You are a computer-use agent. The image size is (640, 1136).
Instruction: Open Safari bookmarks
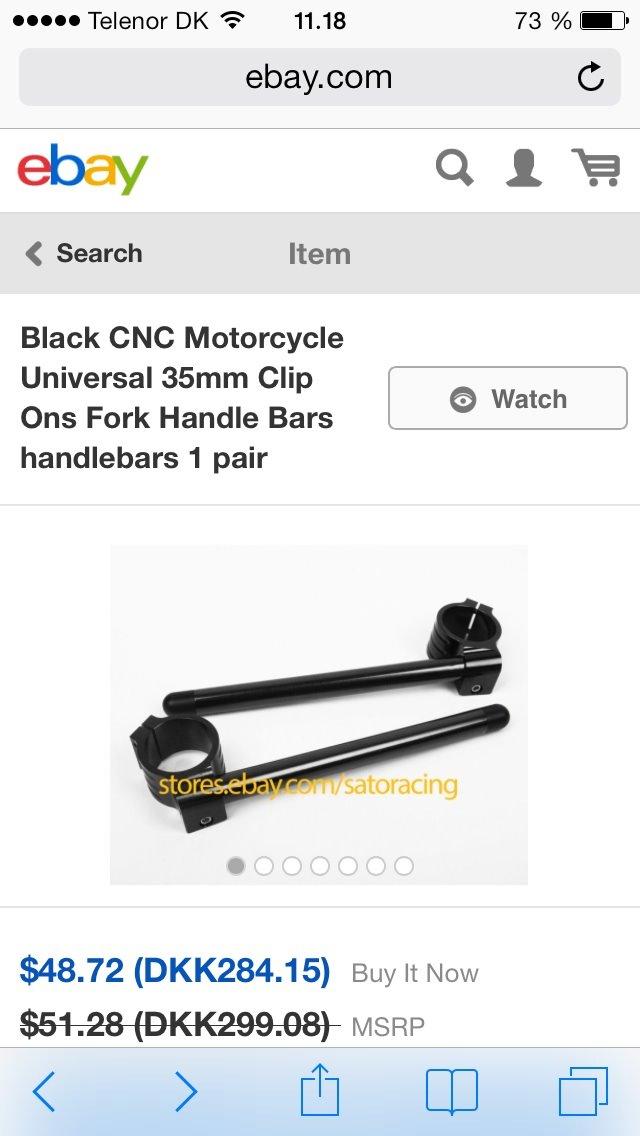[452, 1091]
